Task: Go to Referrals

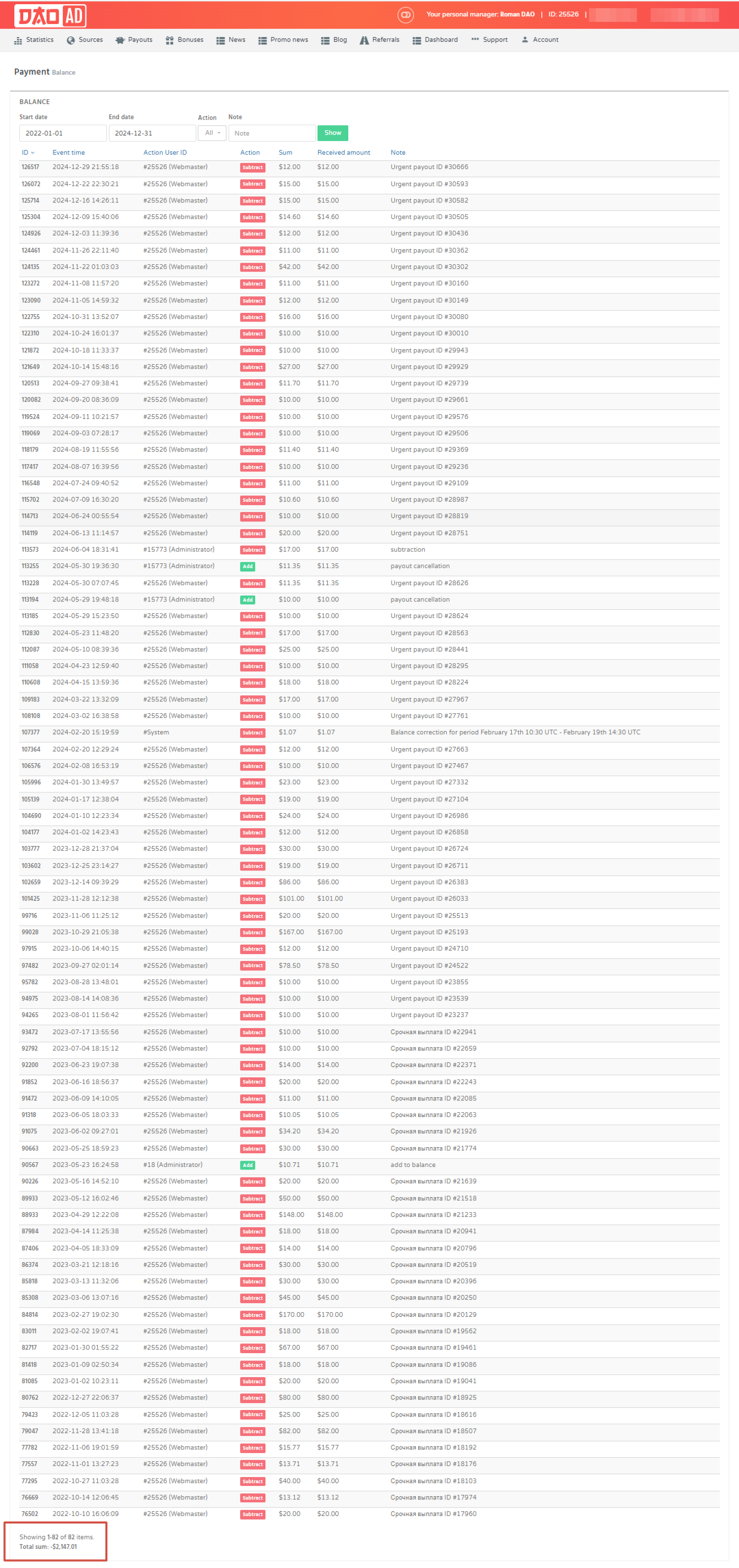Action: [380, 40]
